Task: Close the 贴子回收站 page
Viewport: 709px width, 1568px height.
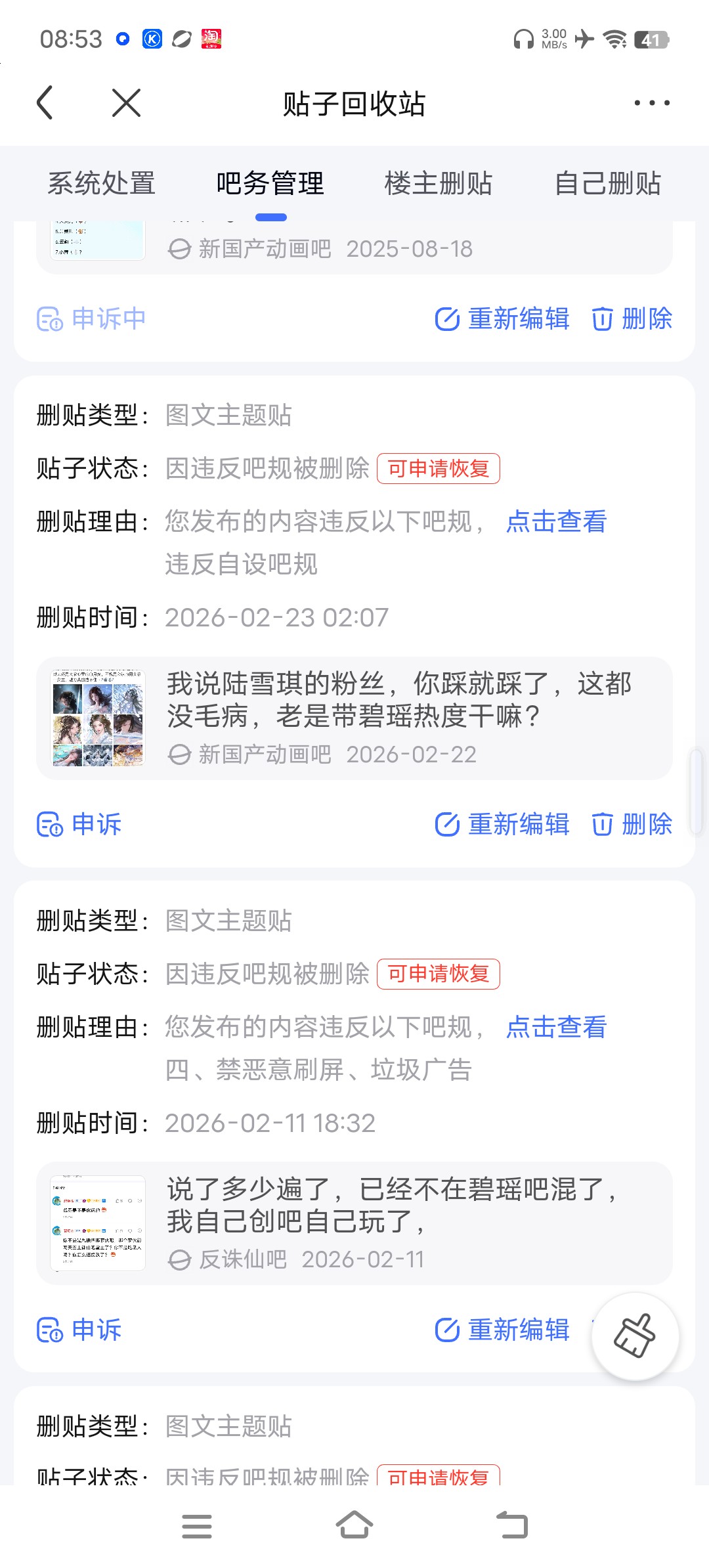Action: [x=126, y=103]
